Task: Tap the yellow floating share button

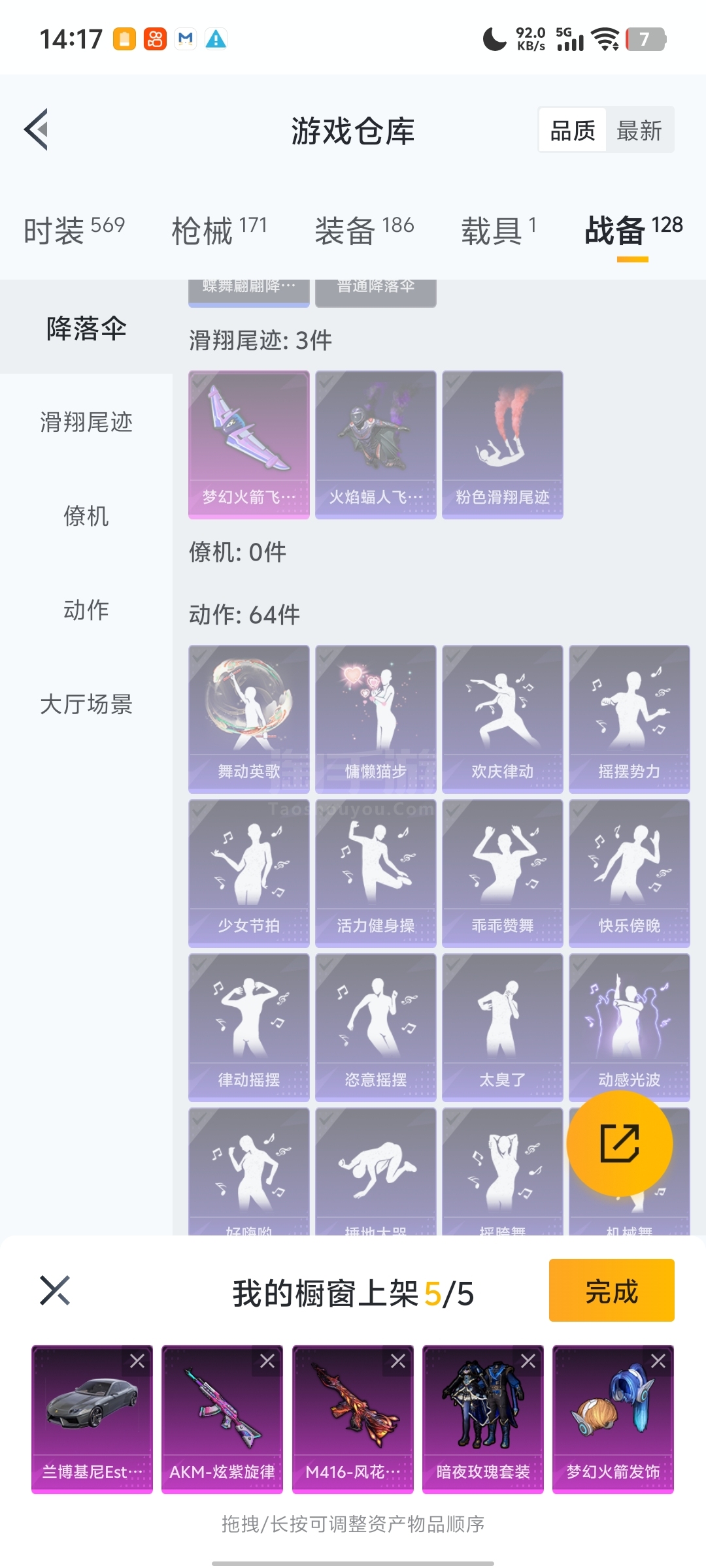Action: tap(619, 1143)
